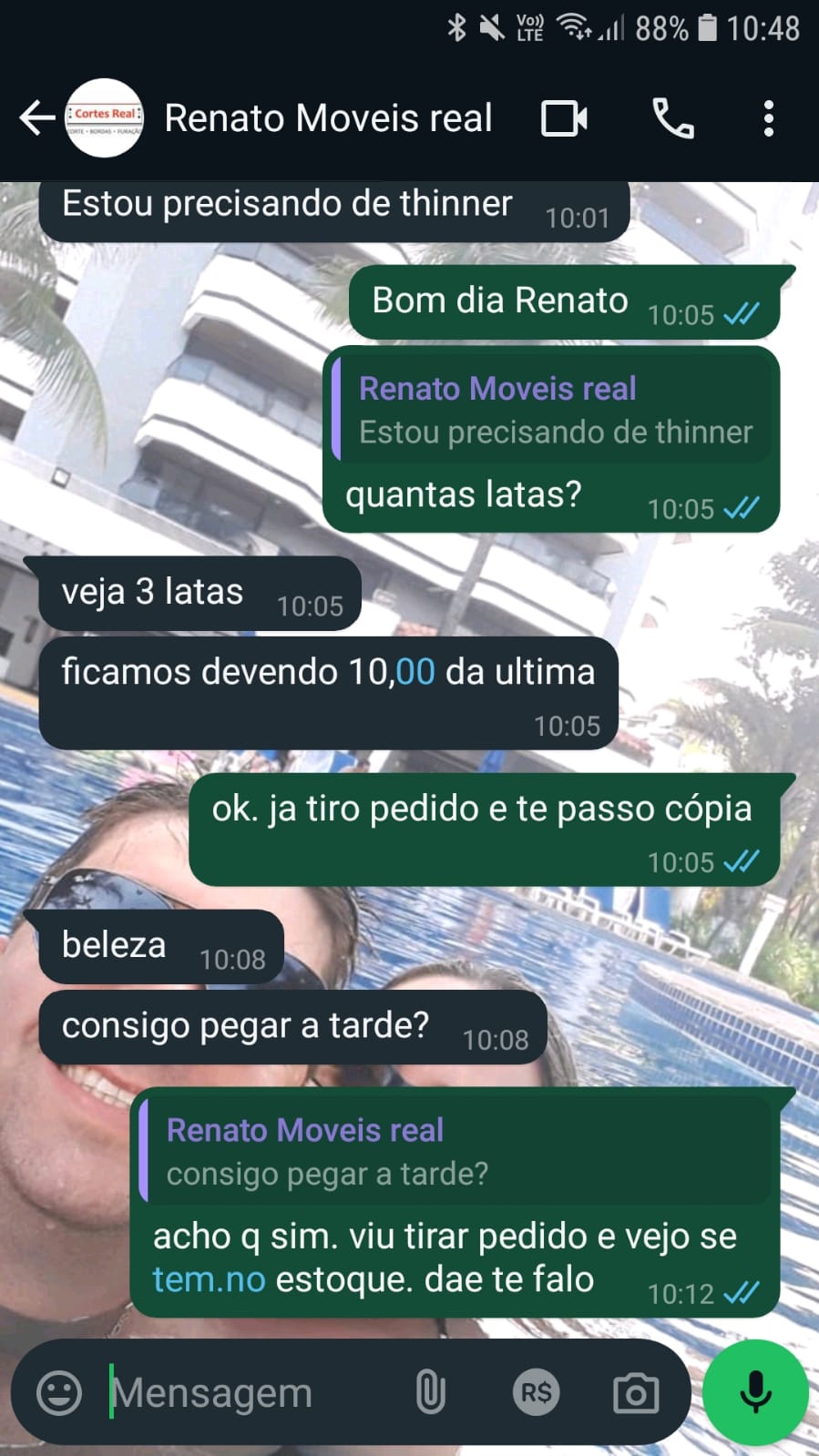Open the tem.no link in the message

[x=209, y=1279]
